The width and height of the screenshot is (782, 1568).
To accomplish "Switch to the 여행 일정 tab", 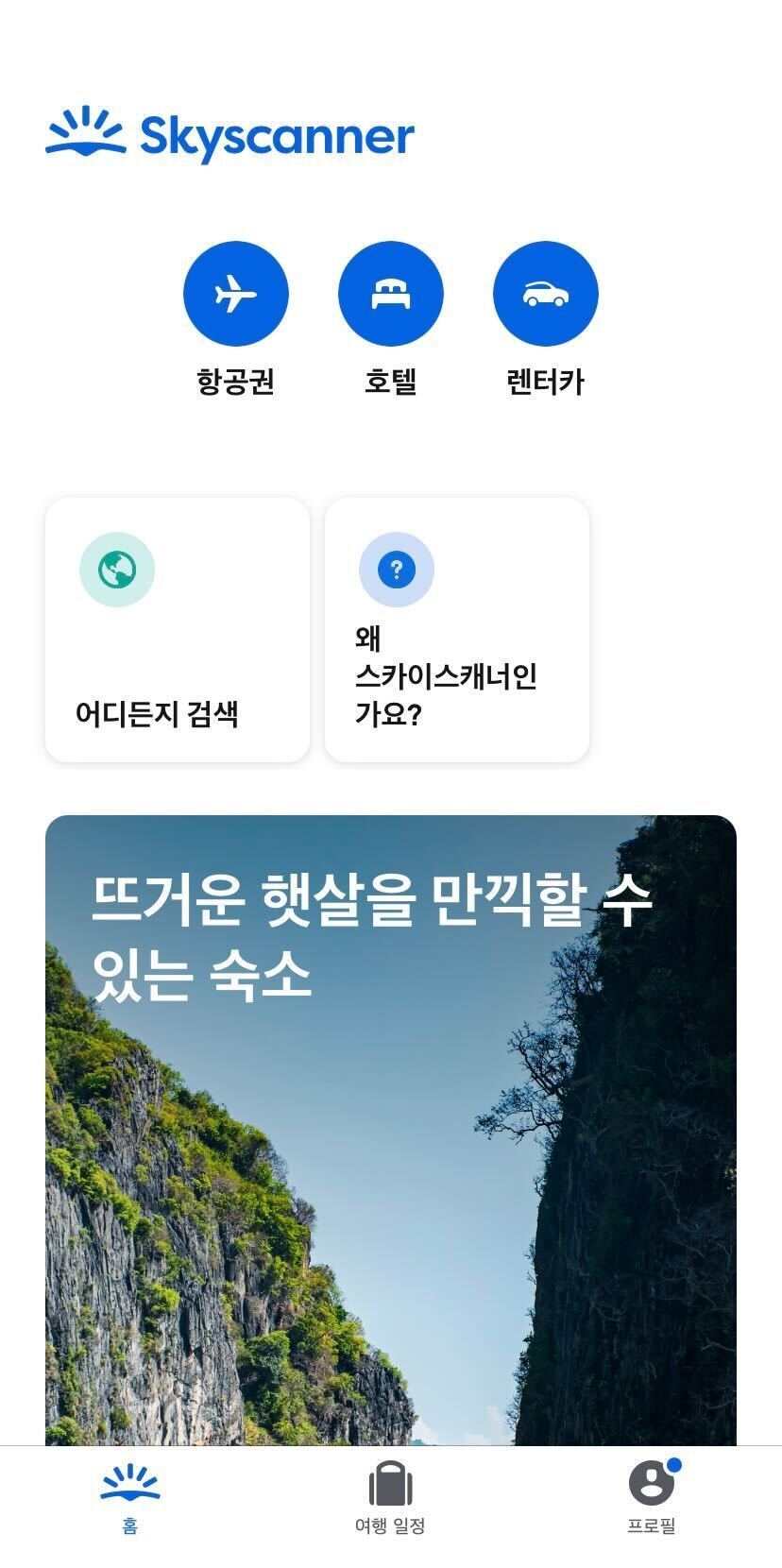I will [390, 1497].
